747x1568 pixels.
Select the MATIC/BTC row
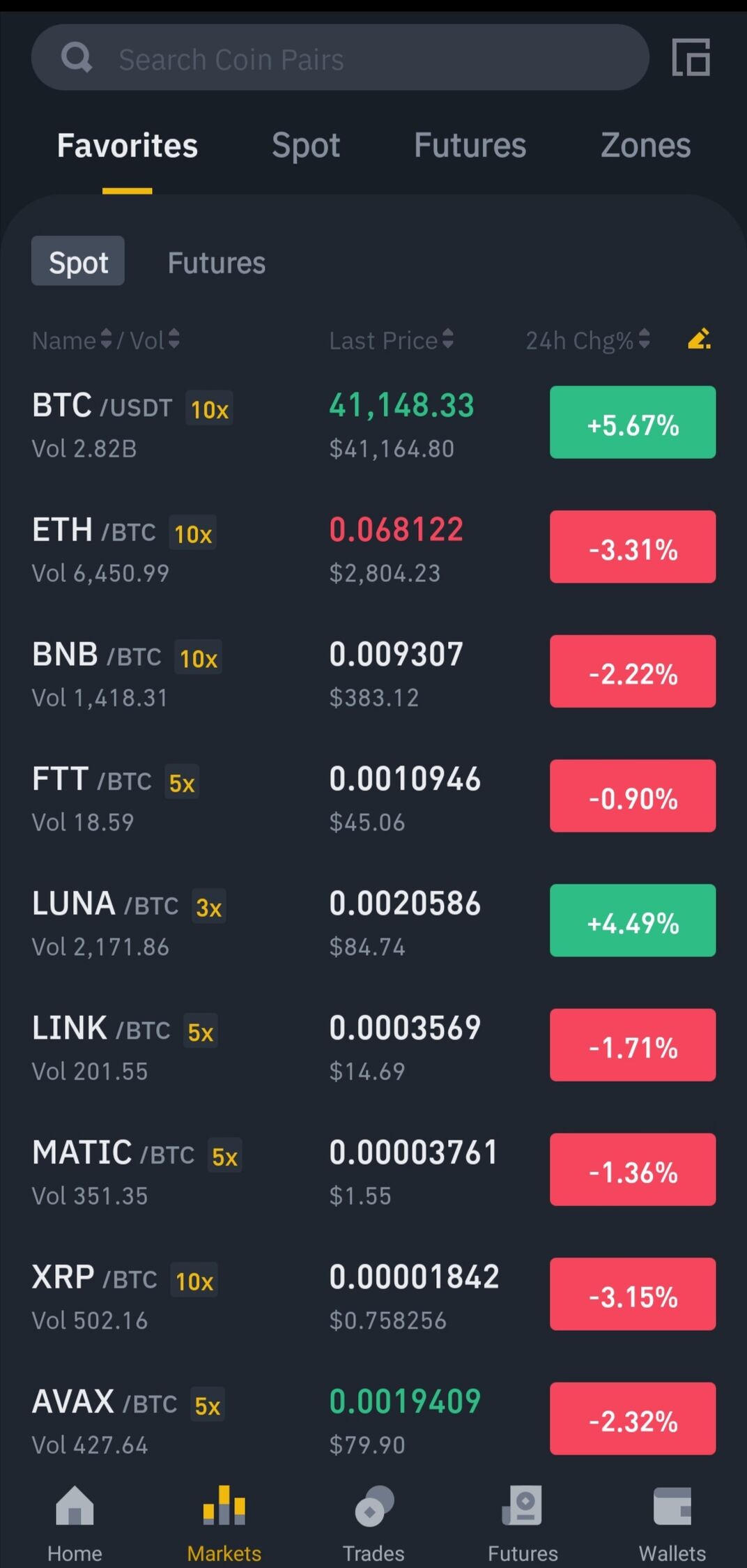pyautogui.click(x=374, y=1171)
